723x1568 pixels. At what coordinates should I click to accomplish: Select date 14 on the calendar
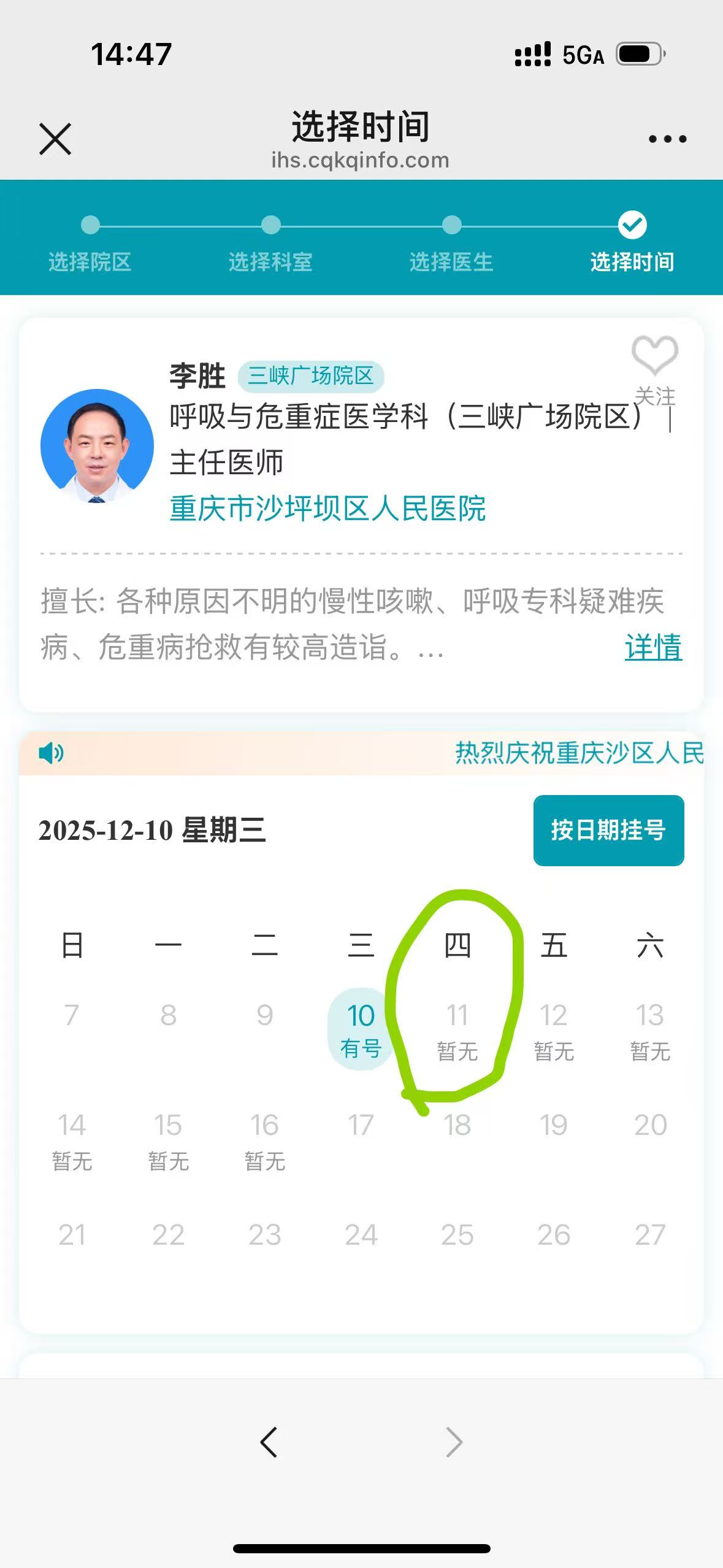pyautogui.click(x=72, y=1140)
